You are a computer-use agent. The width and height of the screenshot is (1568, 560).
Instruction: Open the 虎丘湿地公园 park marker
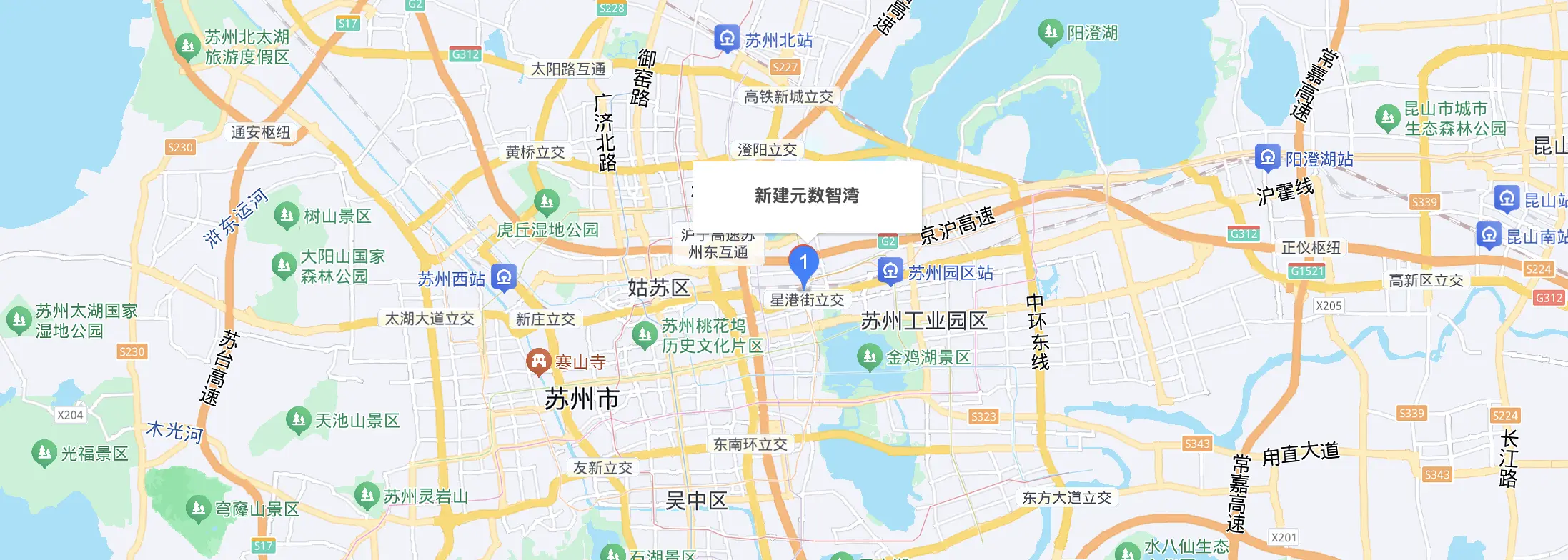click(547, 201)
